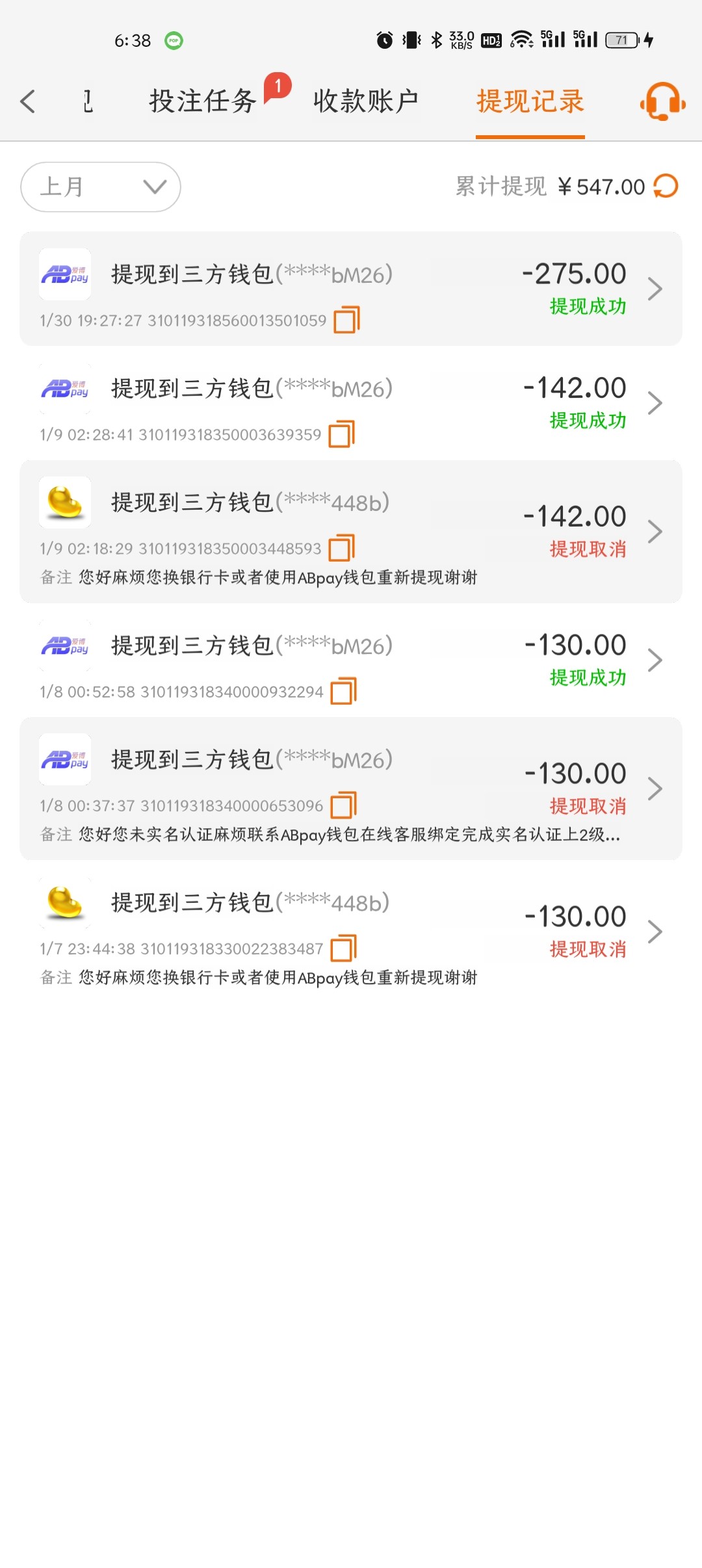Copy order number 31011931834000065​3096
The width and height of the screenshot is (702, 1568).
(344, 805)
